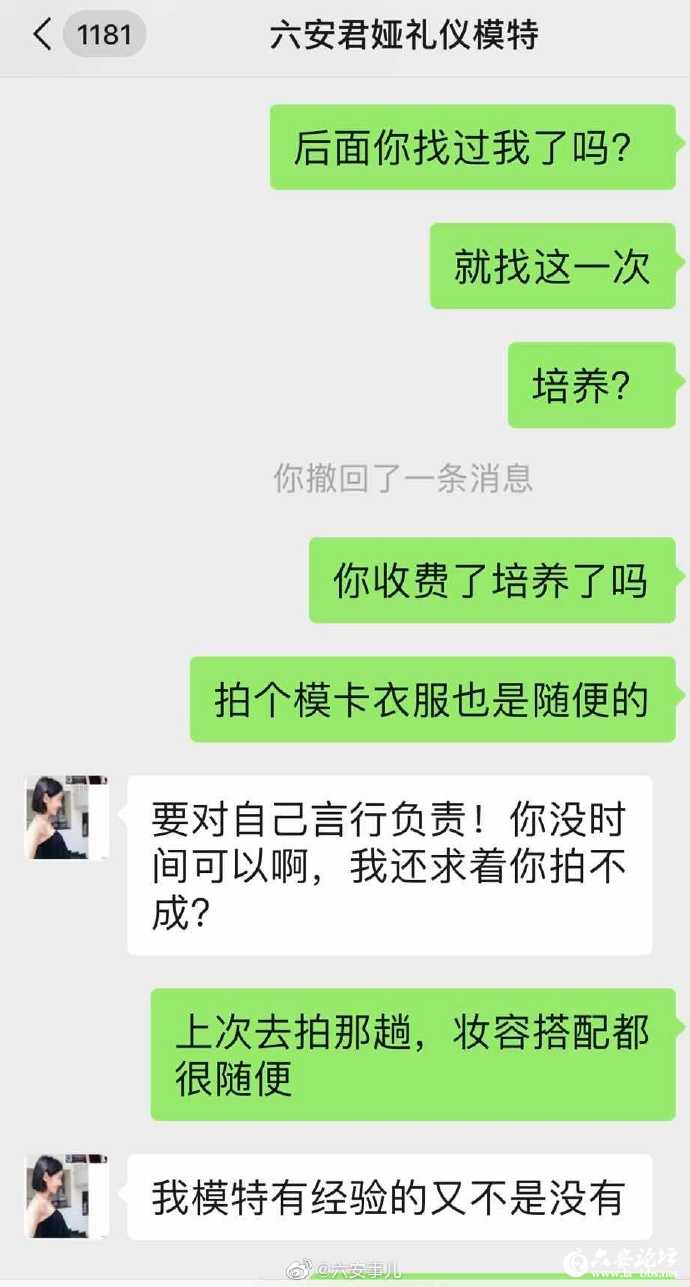This screenshot has width=690, height=1287.
Task: Go back to the chat list
Action: click(42, 36)
